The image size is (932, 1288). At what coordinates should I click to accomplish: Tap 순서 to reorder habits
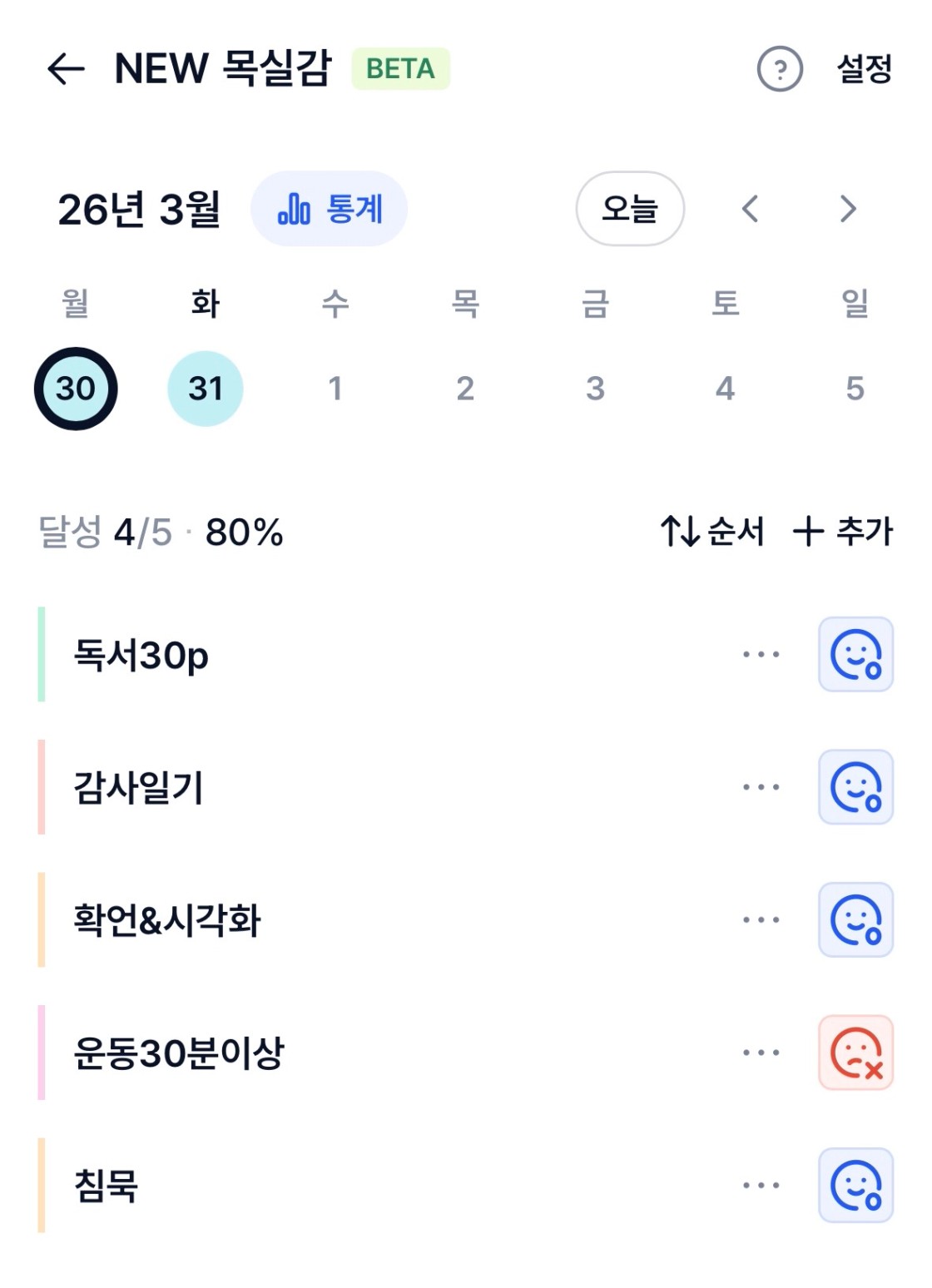[712, 532]
